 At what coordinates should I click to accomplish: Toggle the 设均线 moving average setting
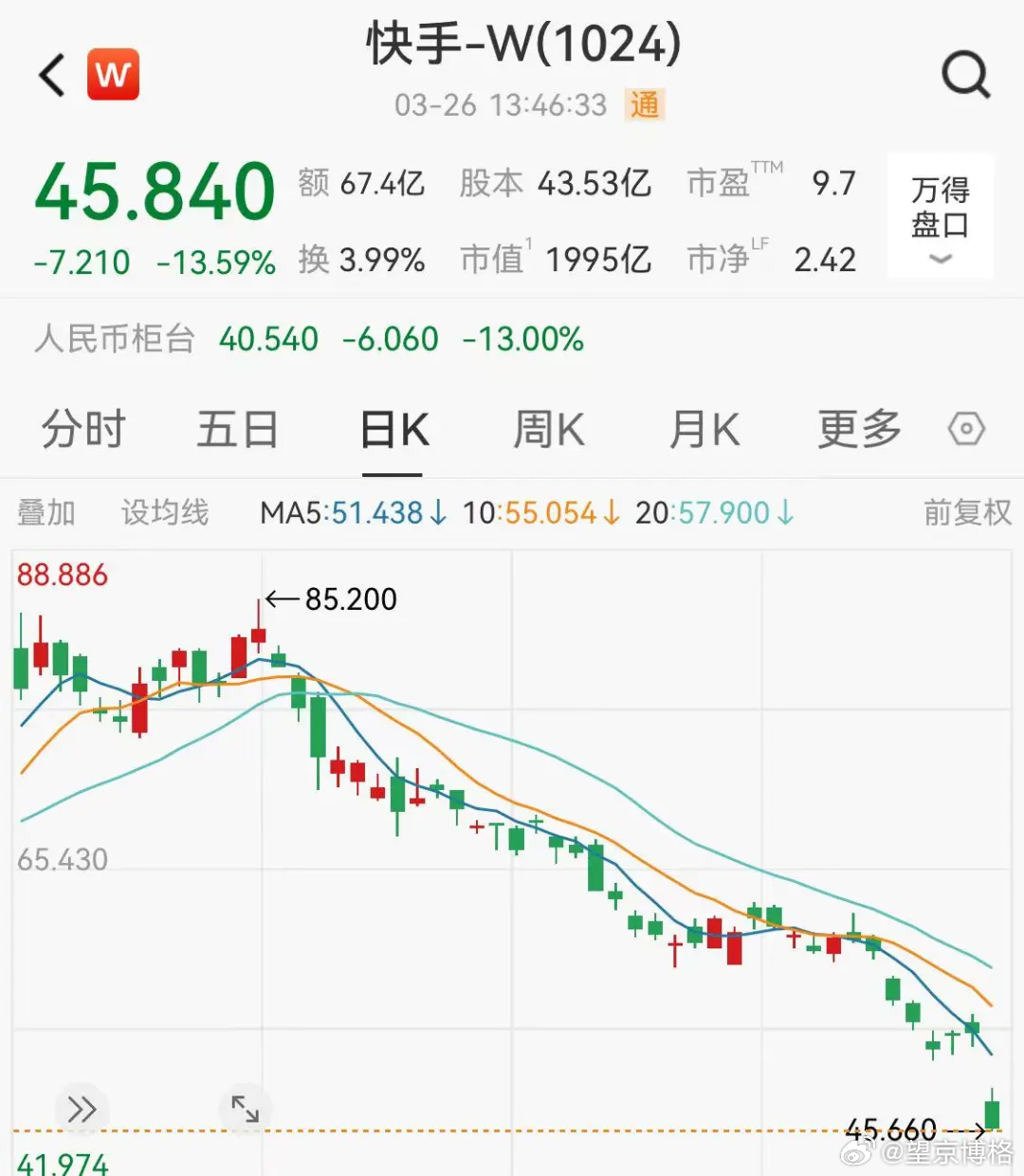point(163,512)
